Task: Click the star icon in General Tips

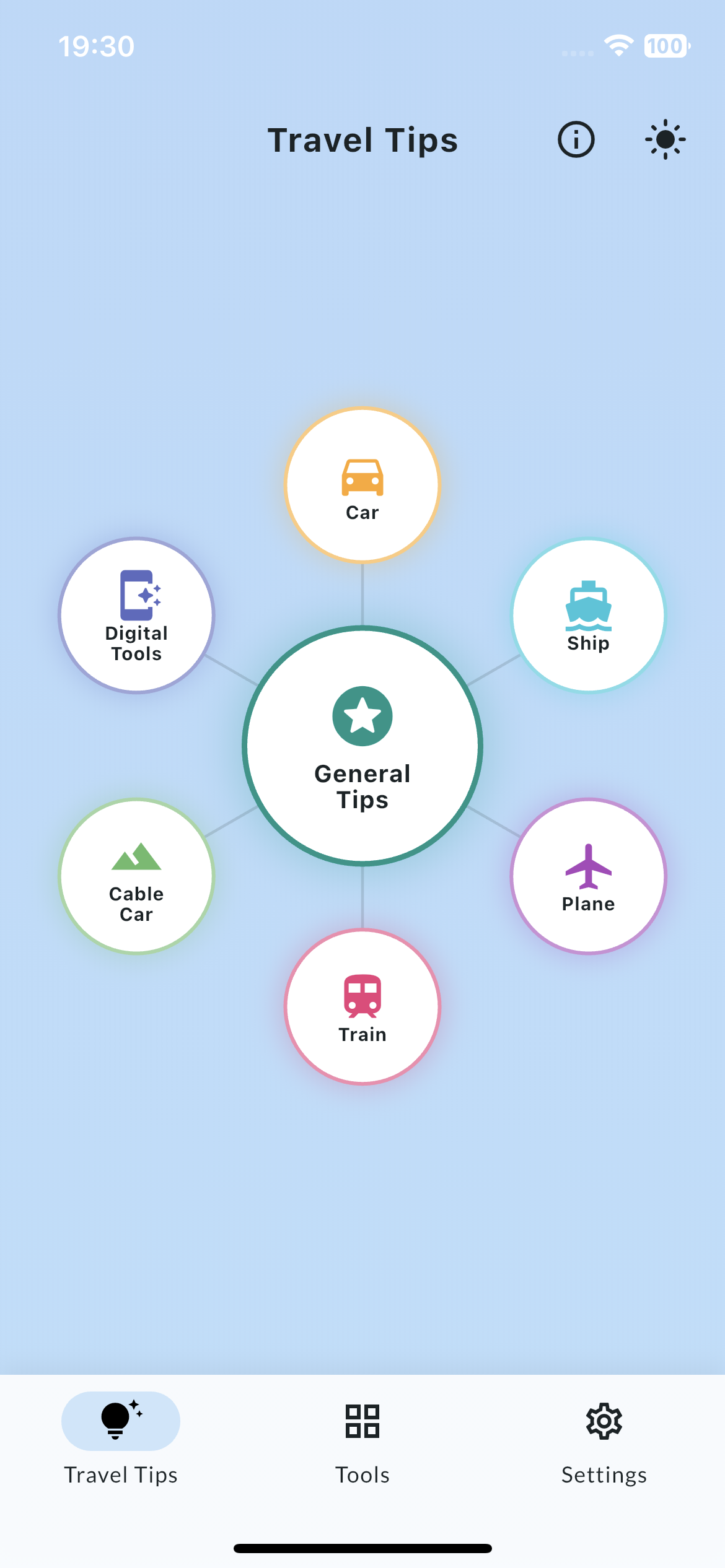Action: [362, 715]
